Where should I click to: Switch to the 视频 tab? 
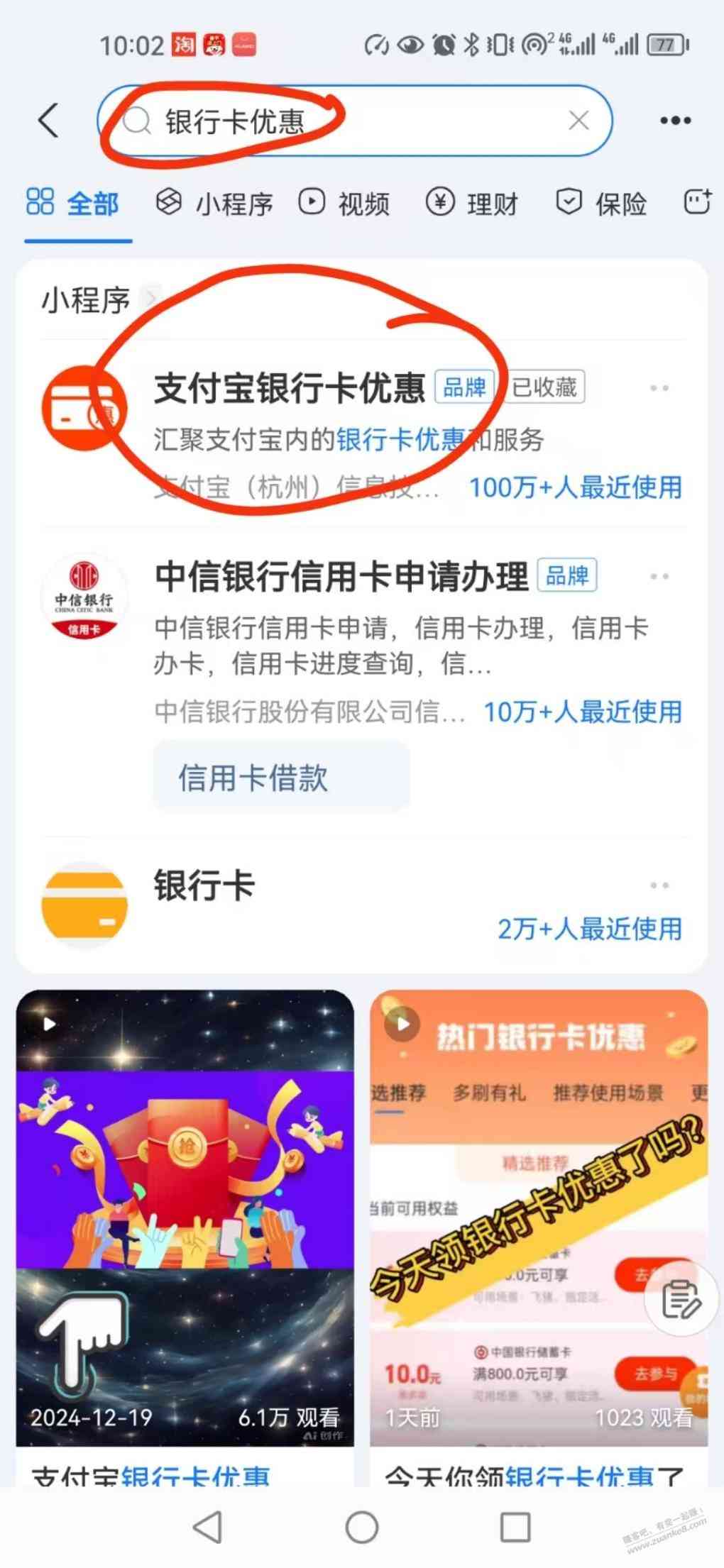(x=344, y=204)
